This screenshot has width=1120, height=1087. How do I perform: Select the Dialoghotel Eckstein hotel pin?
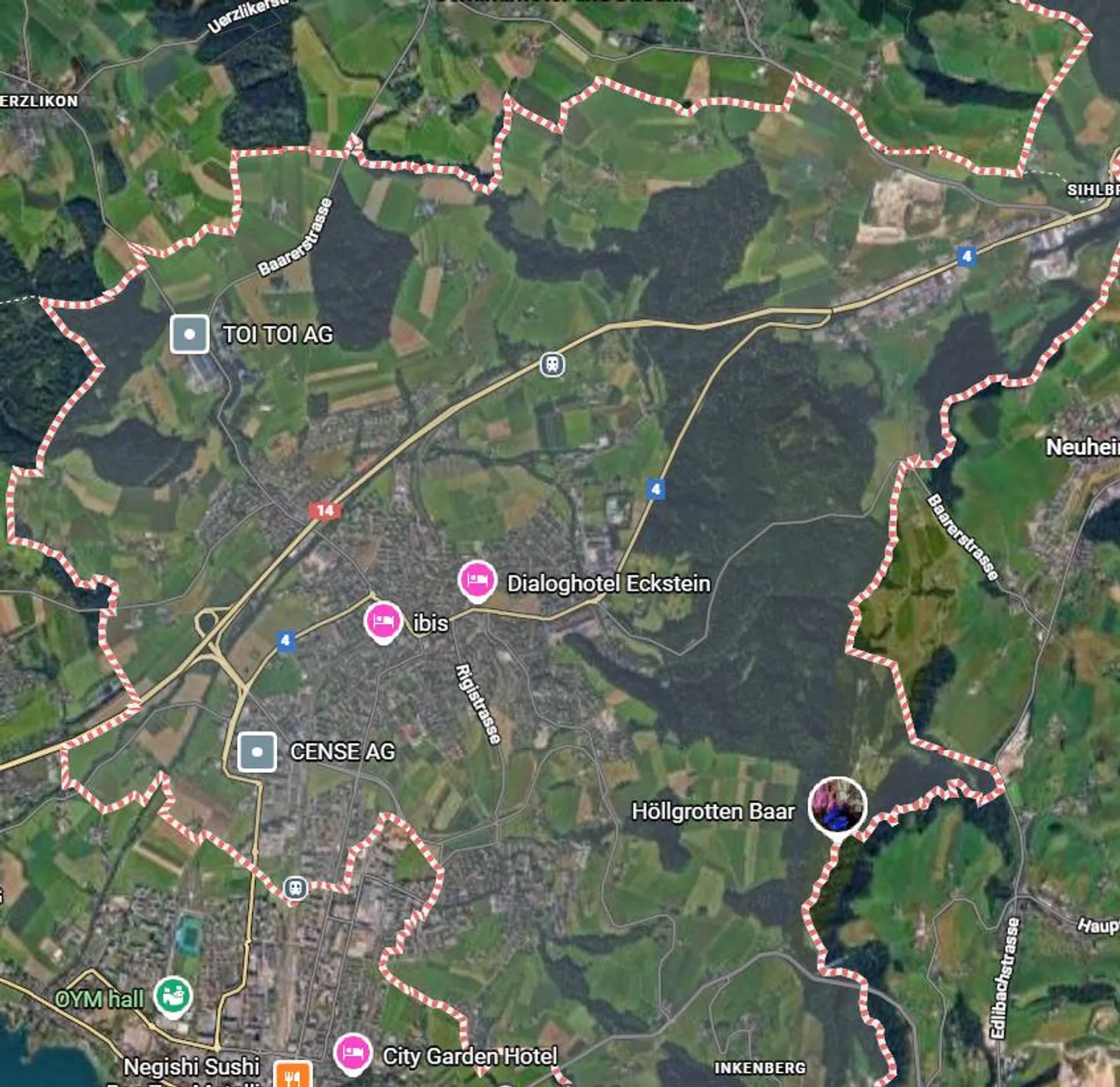click(x=477, y=580)
